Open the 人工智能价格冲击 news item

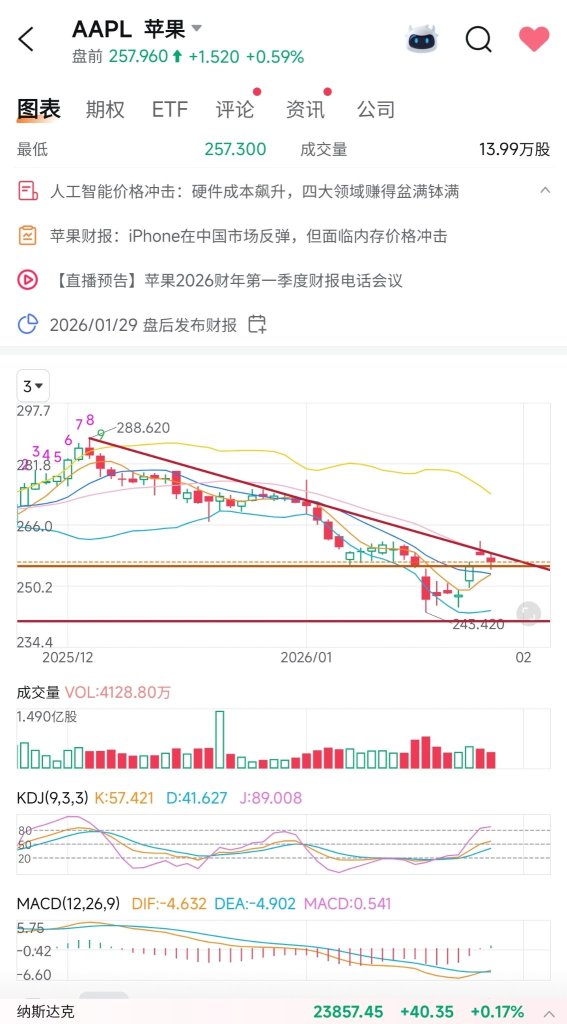click(255, 191)
